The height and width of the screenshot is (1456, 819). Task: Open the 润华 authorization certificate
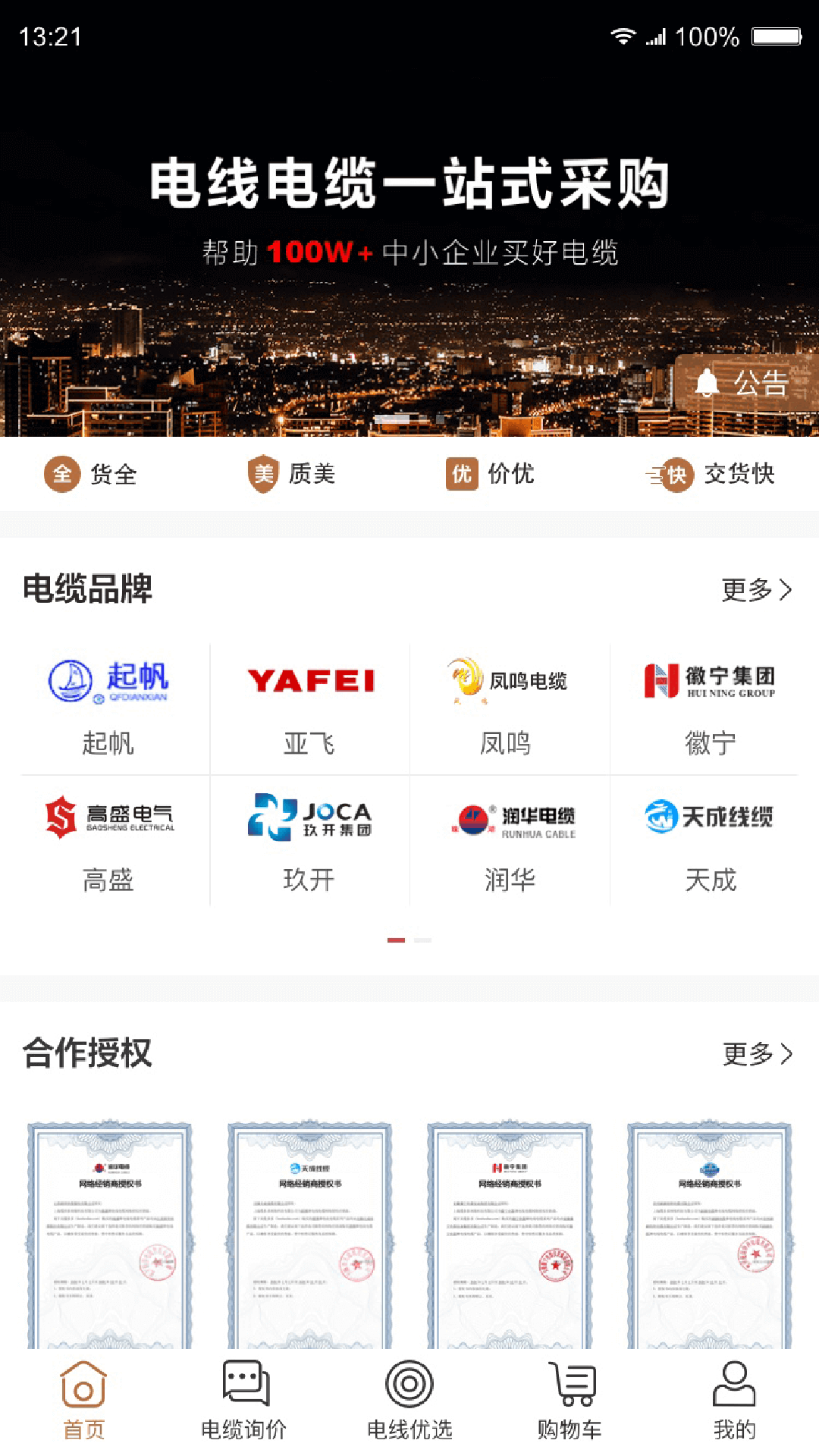click(110, 1234)
